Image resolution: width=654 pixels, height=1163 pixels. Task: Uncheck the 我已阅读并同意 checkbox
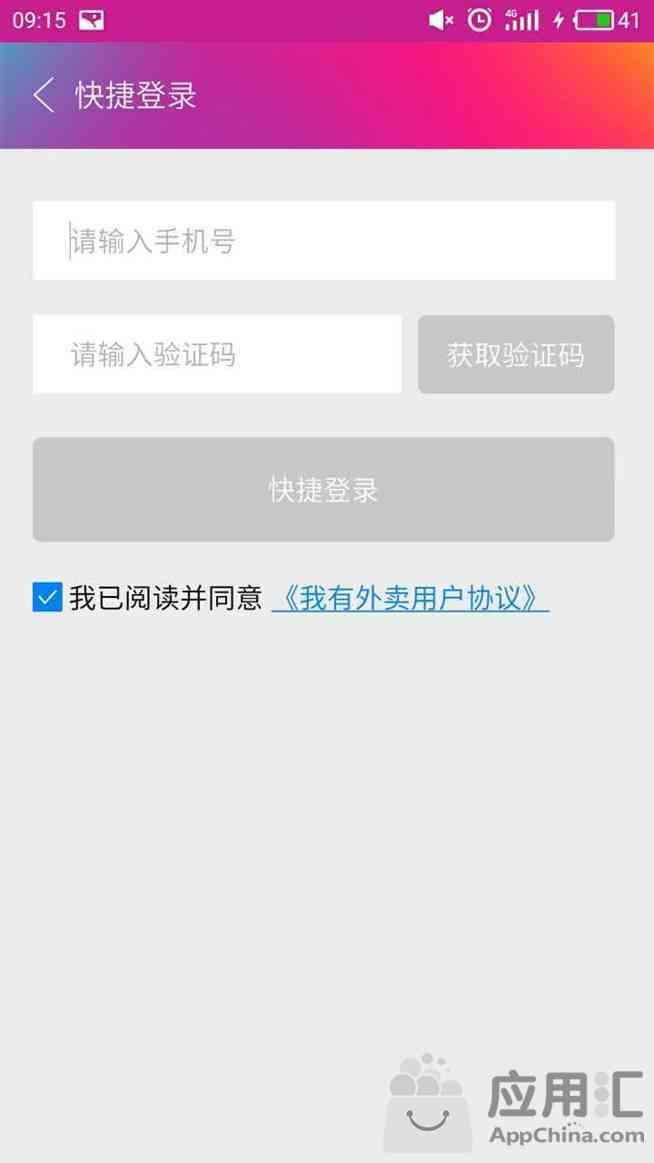tap(47, 597)
